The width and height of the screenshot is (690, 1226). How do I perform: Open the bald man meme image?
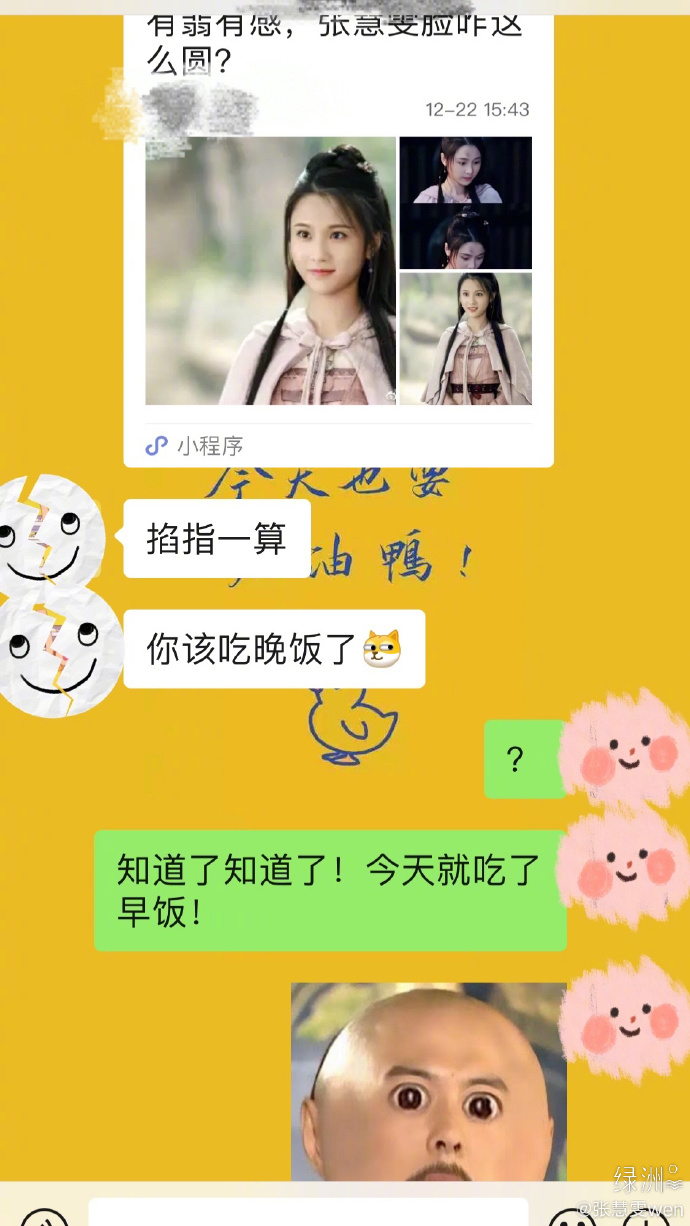point(428,1080)
